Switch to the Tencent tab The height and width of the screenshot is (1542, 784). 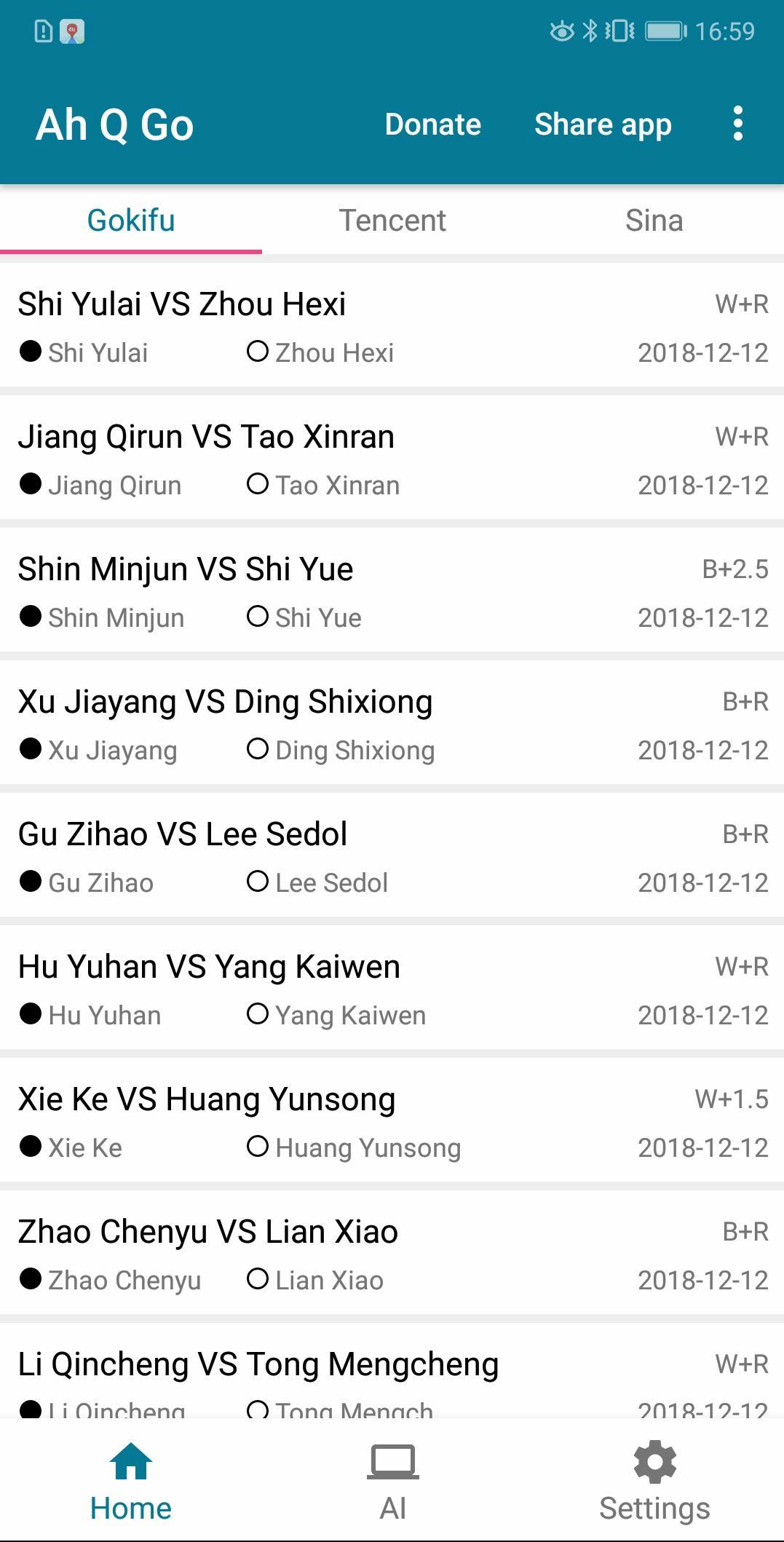392,221
